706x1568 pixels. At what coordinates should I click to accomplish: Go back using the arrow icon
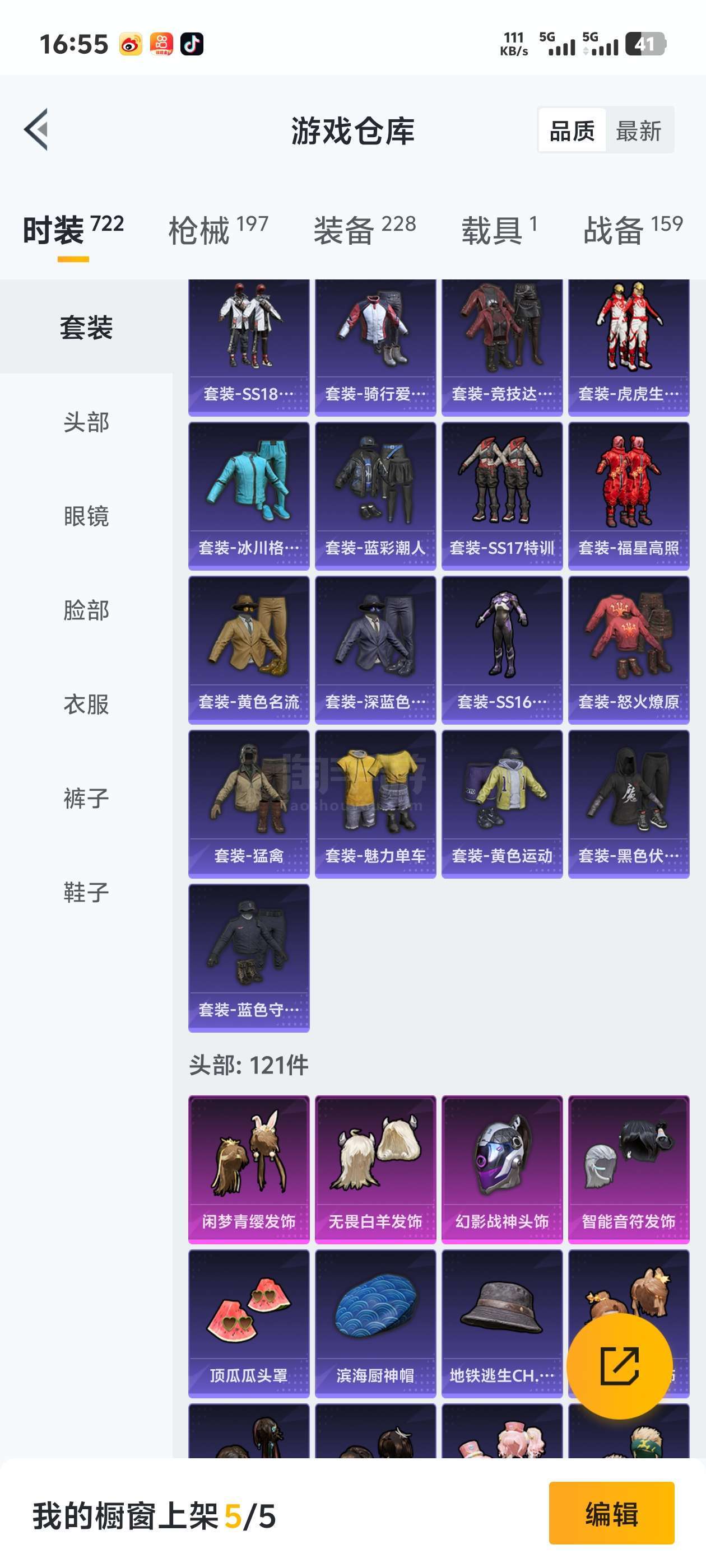(x=36, y=130)
